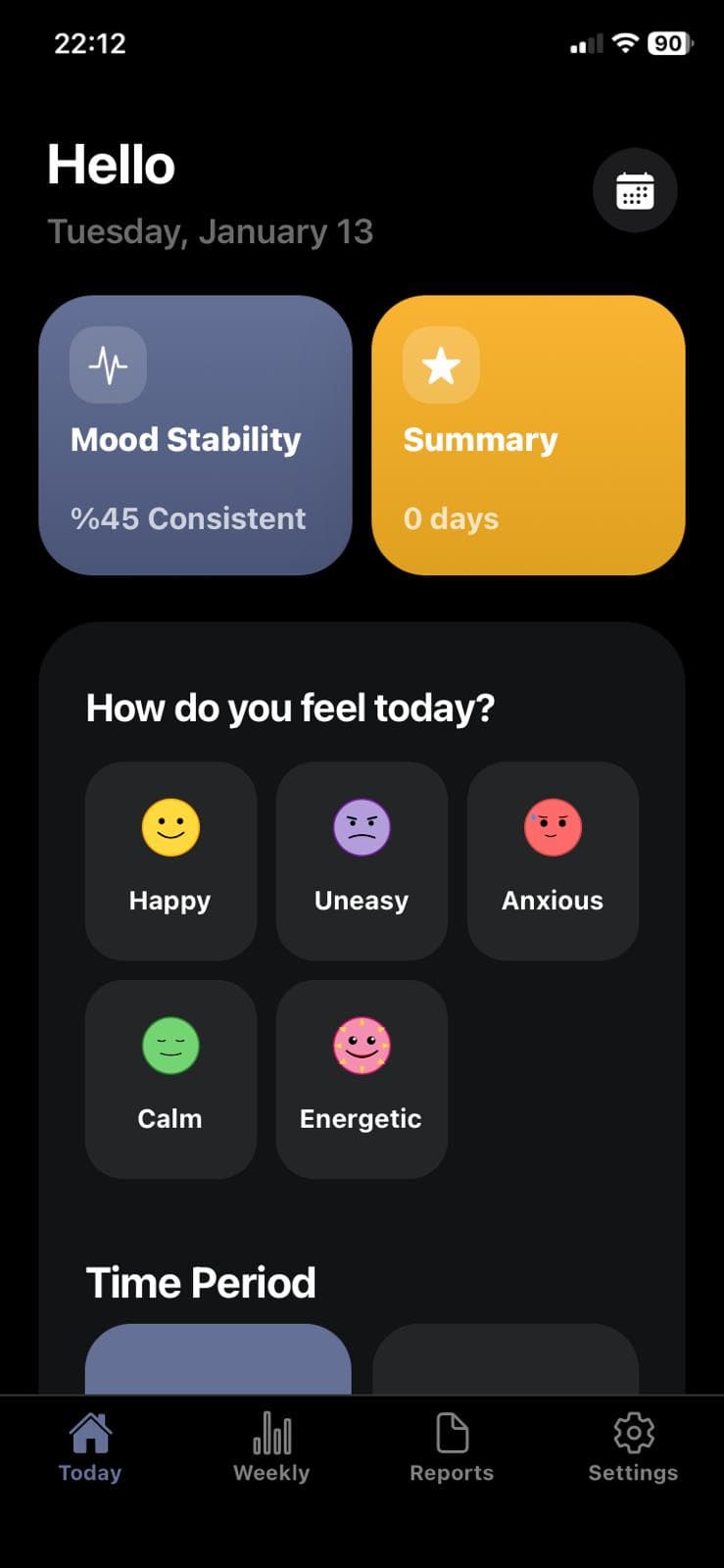Screen dimensions: 724x1568
Task: Click the Reports document icon
Action: pos(451,1432)
